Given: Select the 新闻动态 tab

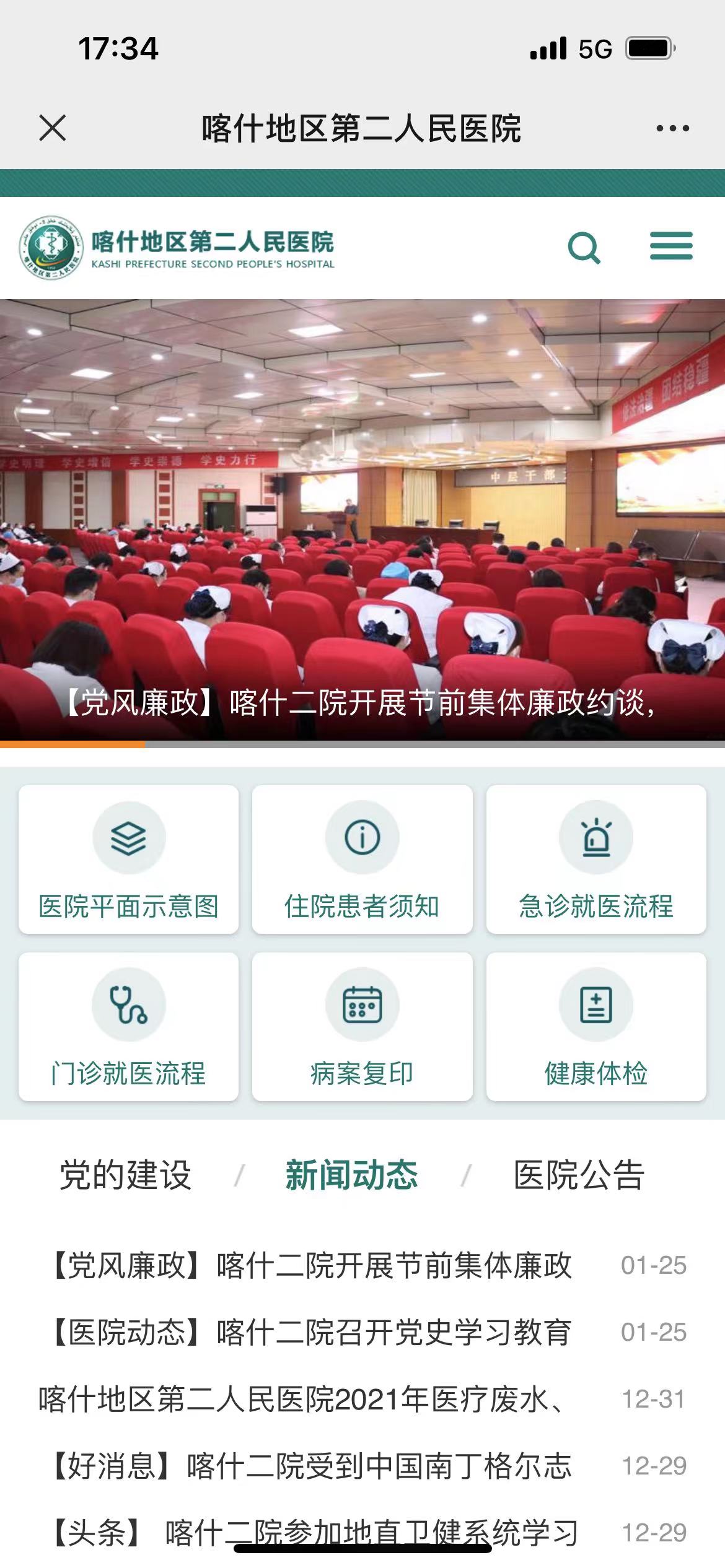Looking at the screenshot, I should (351, 1175).
